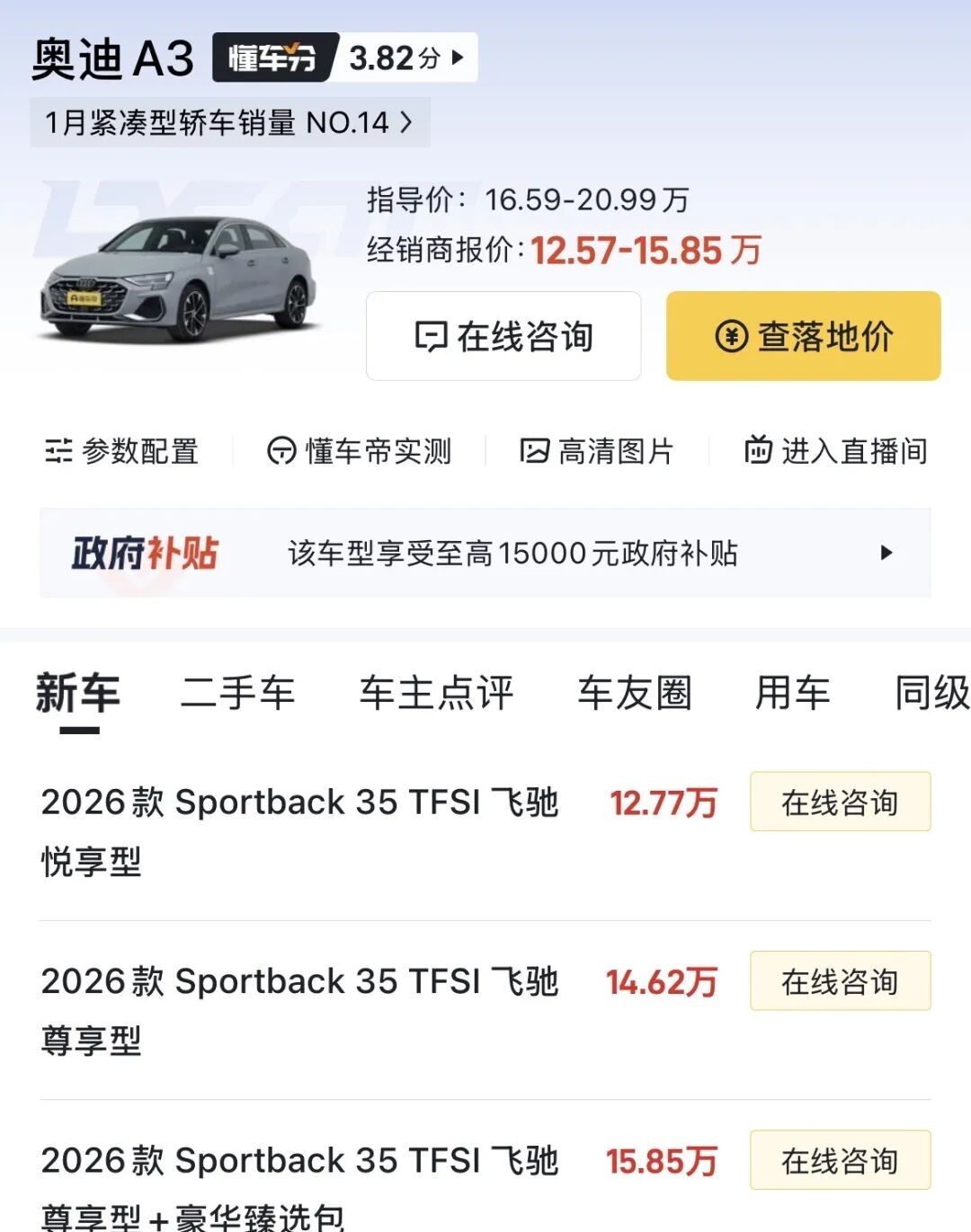This screenshot has width=971, height=1232.
Task: Tap 在线咨询 for the 15.85万 trim
Action: pos(840,1160)
